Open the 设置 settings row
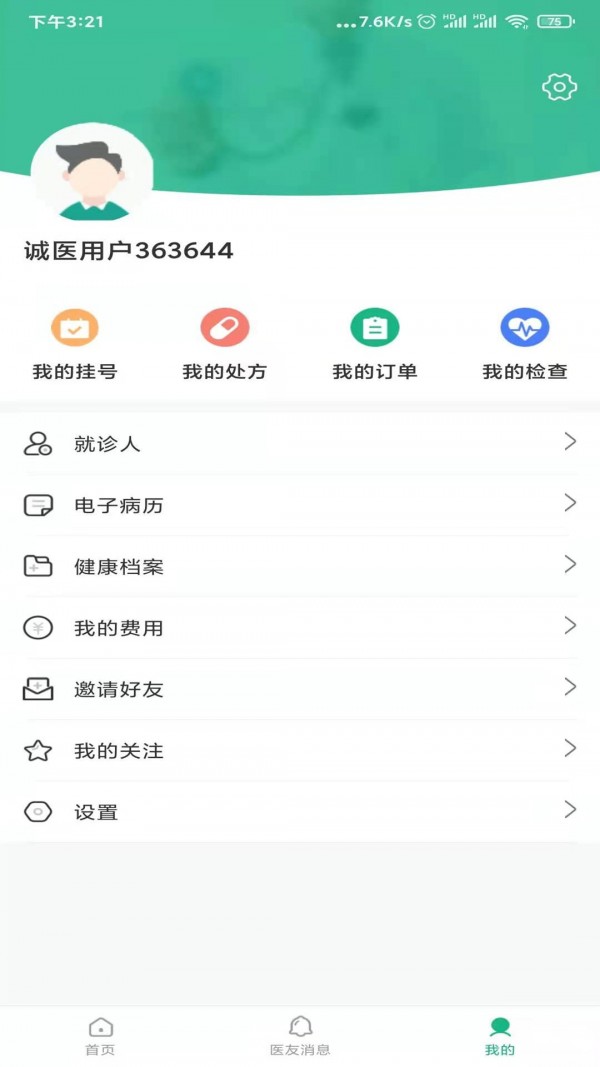600x1067 pixels. [x=300, y=811]
